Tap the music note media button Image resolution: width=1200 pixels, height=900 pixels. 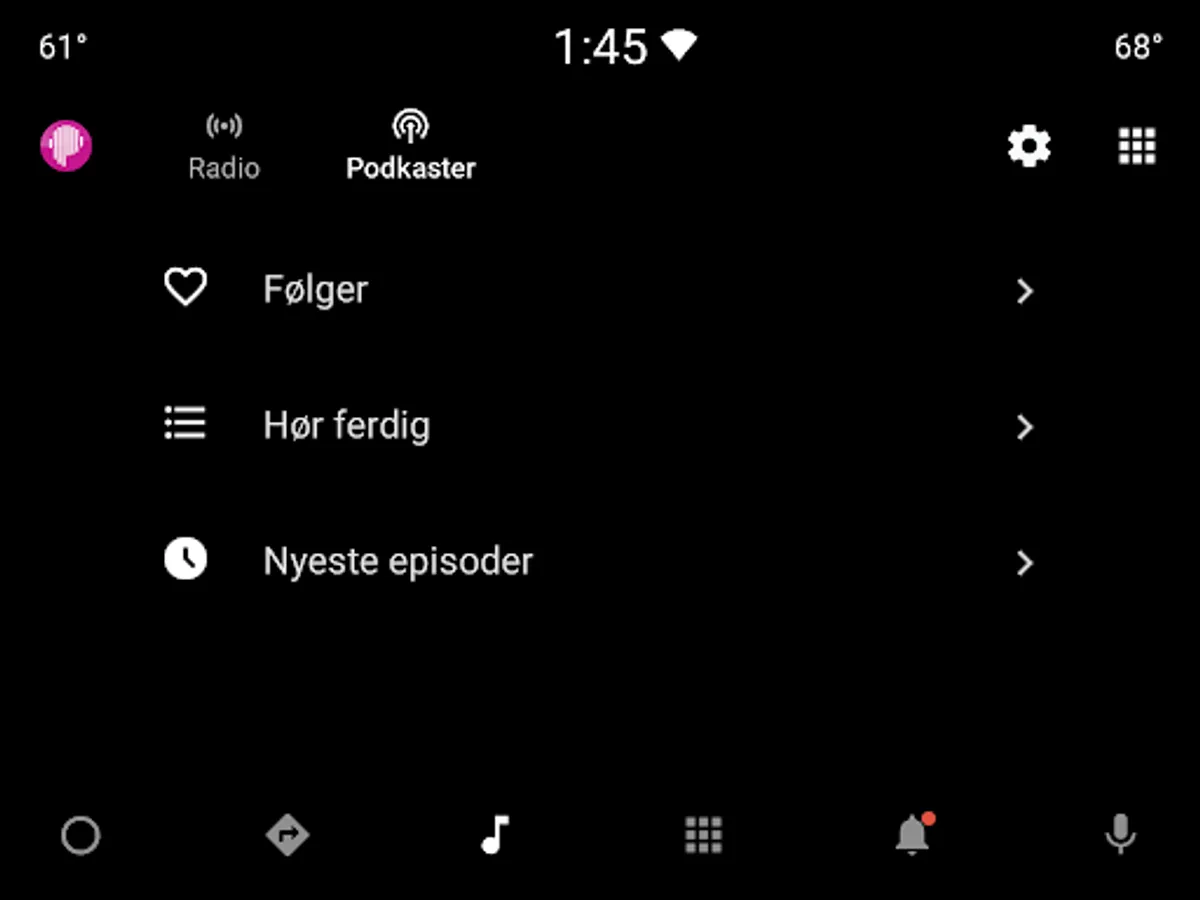click(495, 835)
